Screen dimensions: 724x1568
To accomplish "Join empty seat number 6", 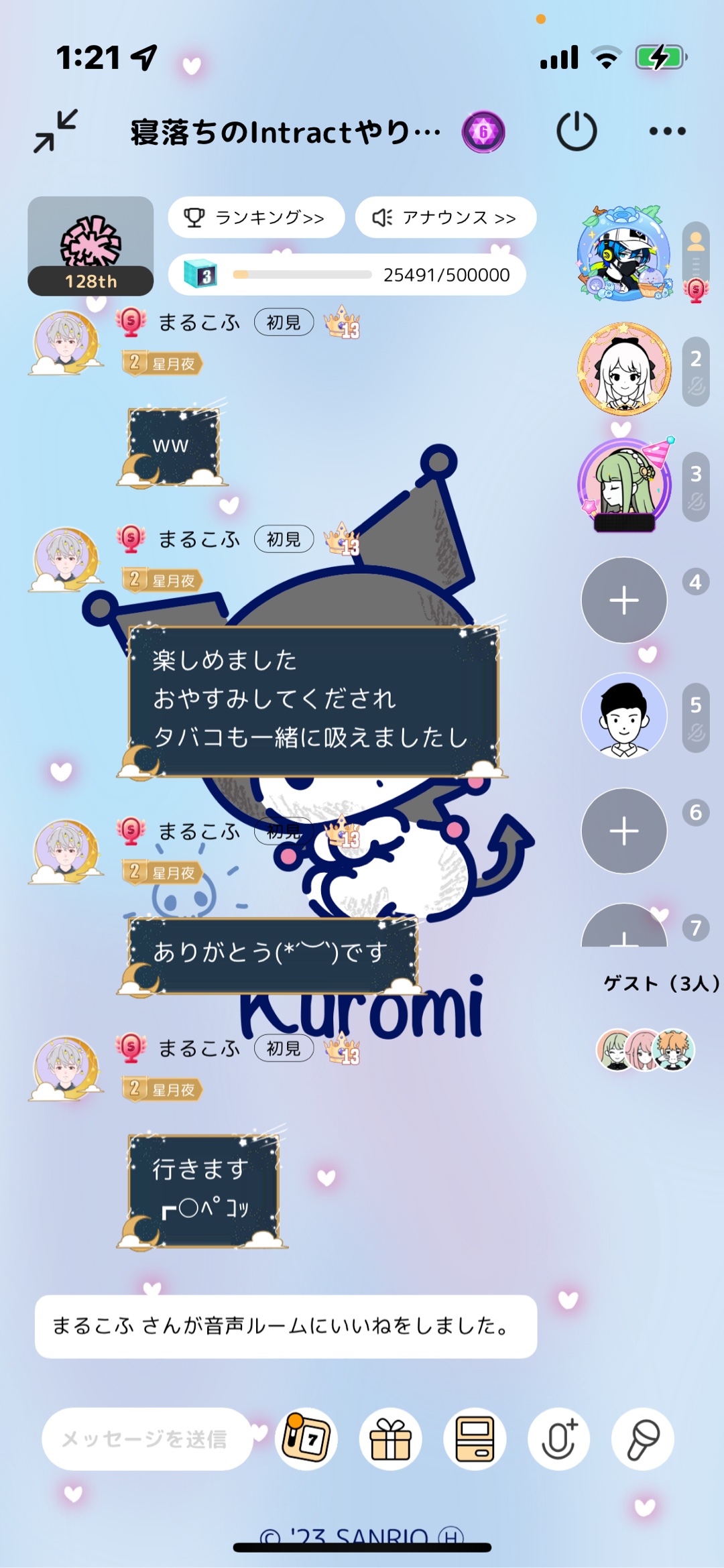I will [623, 831].
